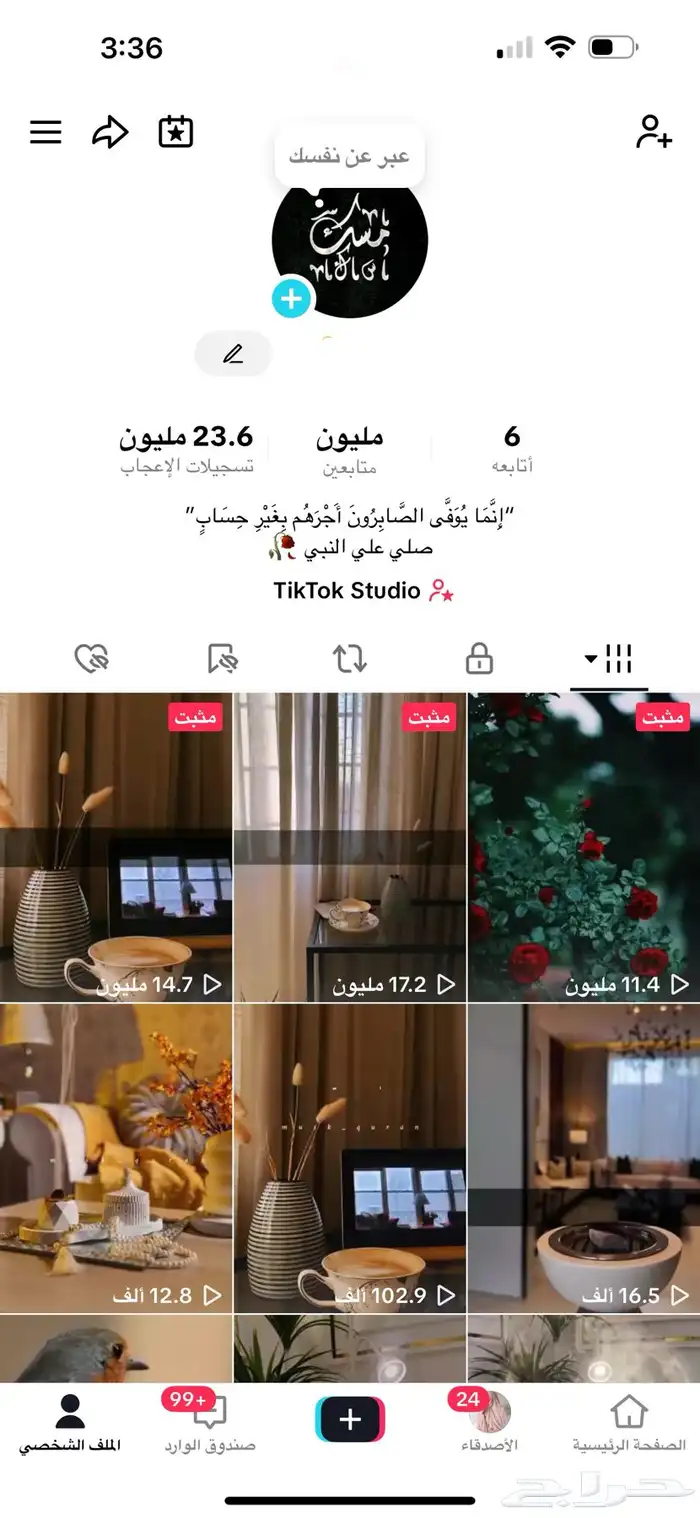Share the profile via arrow icon
Viewport: 700px width, 1518px height.
point(110,132)
